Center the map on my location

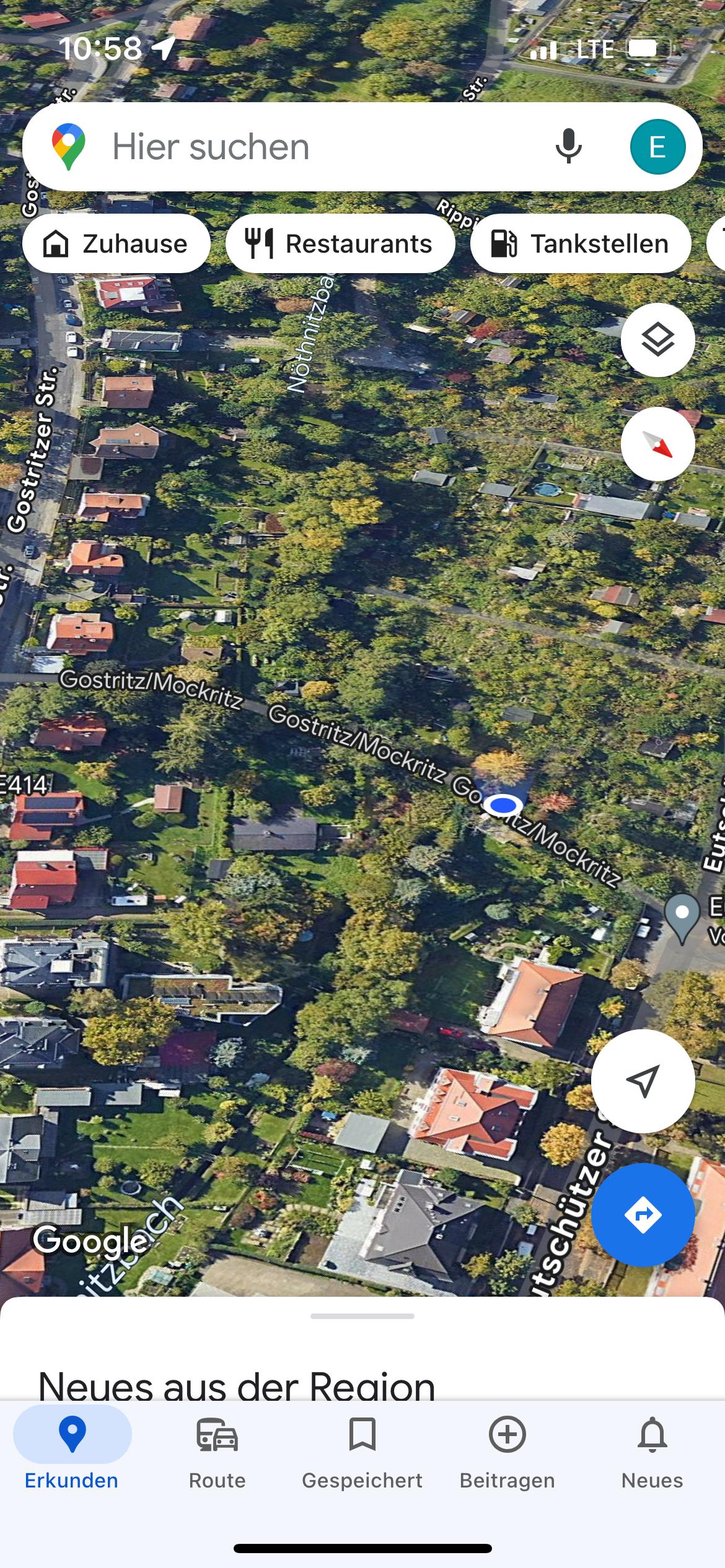click(x=643, y=1081)
